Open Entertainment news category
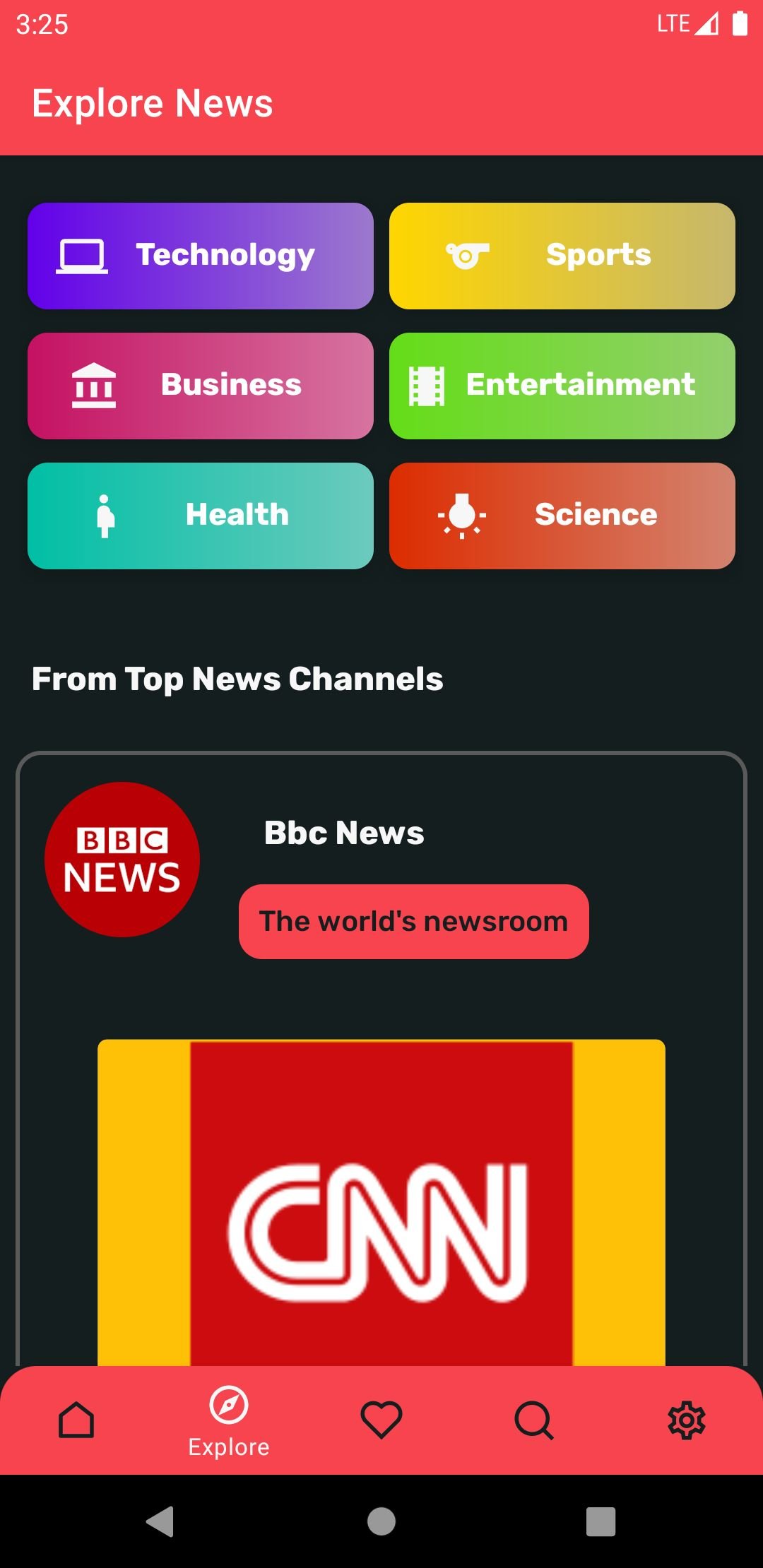Viewport: 763px width, 1568px height. click(562, 386)
